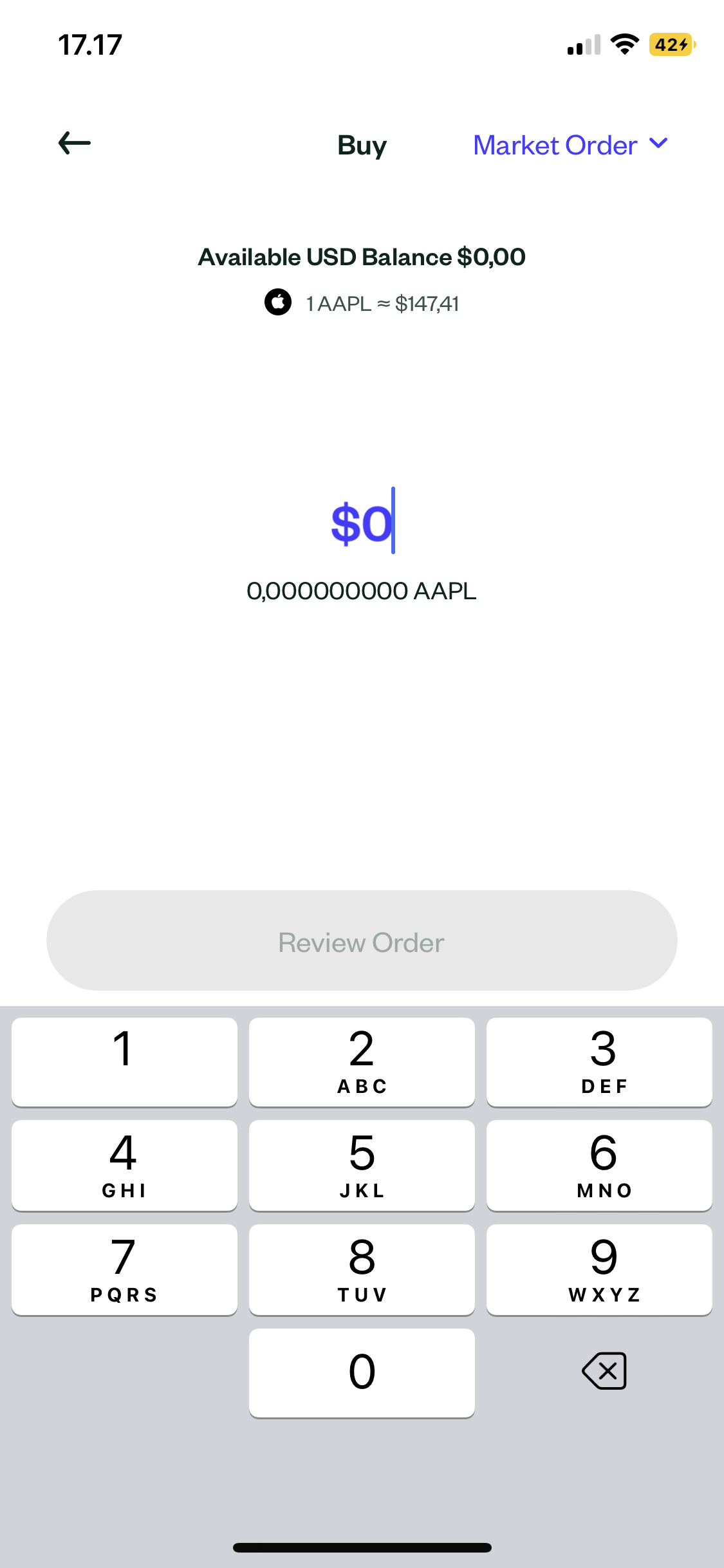Tap the 7 key
The width and height of the screenshot is (724, 1568).
pyautogui.click(x=124, y=1269)
